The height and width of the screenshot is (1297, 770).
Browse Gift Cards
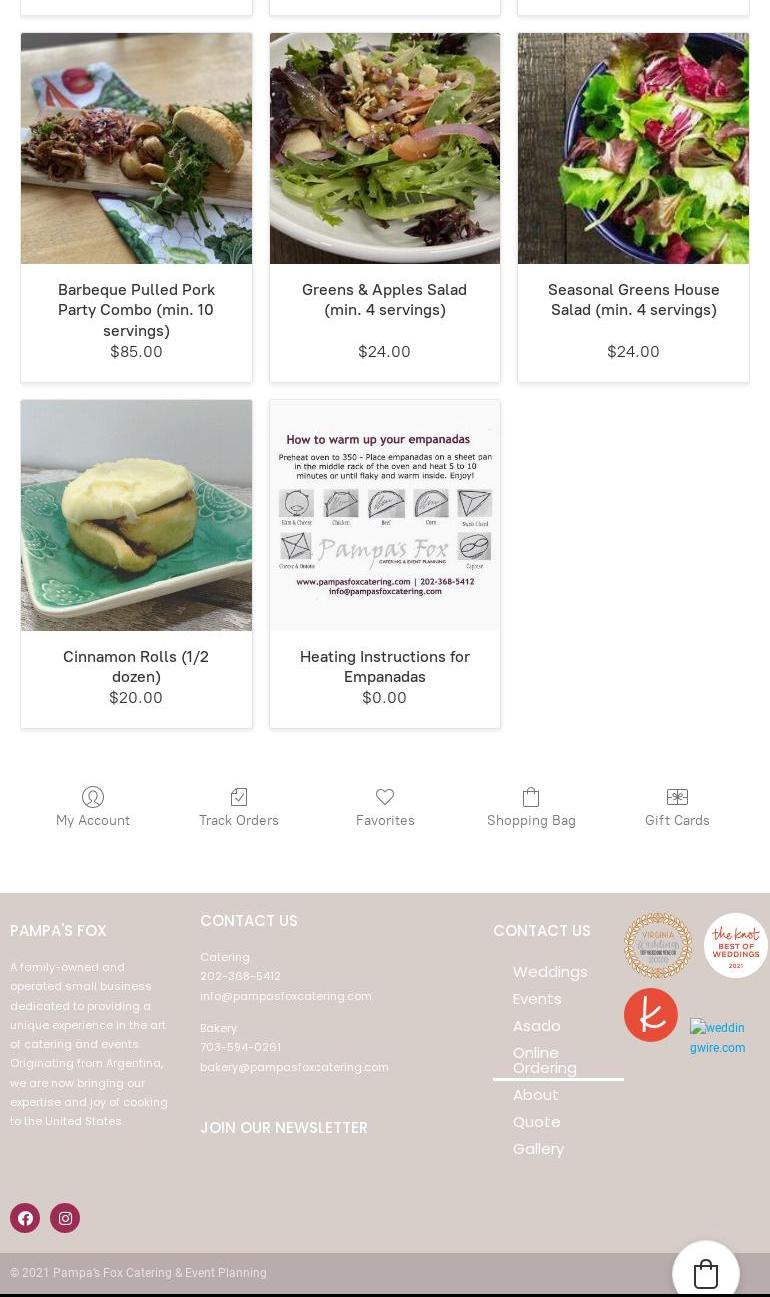click(x=677, y=807)
